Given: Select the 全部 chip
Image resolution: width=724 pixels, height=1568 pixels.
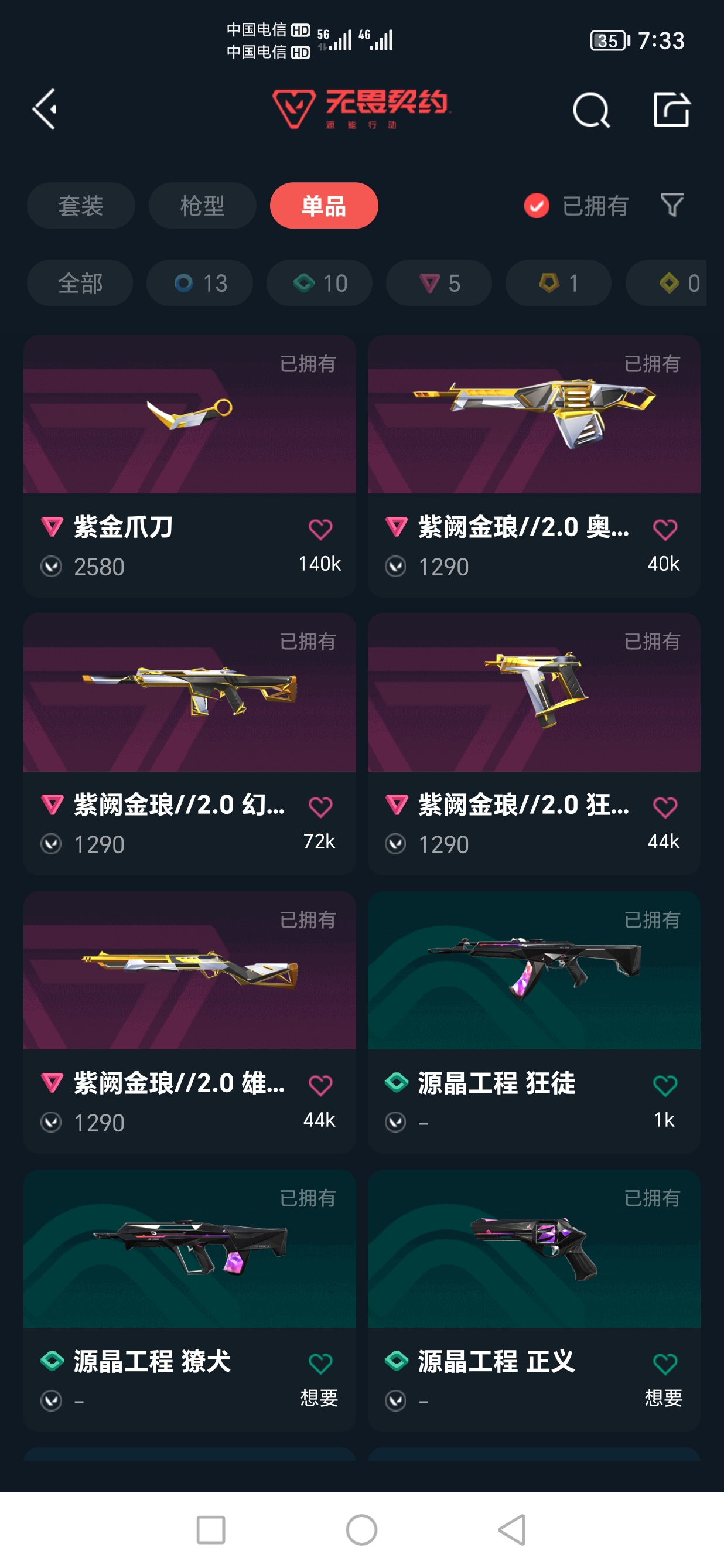Looking at the screenshot, I should click(x=80, y=283).
